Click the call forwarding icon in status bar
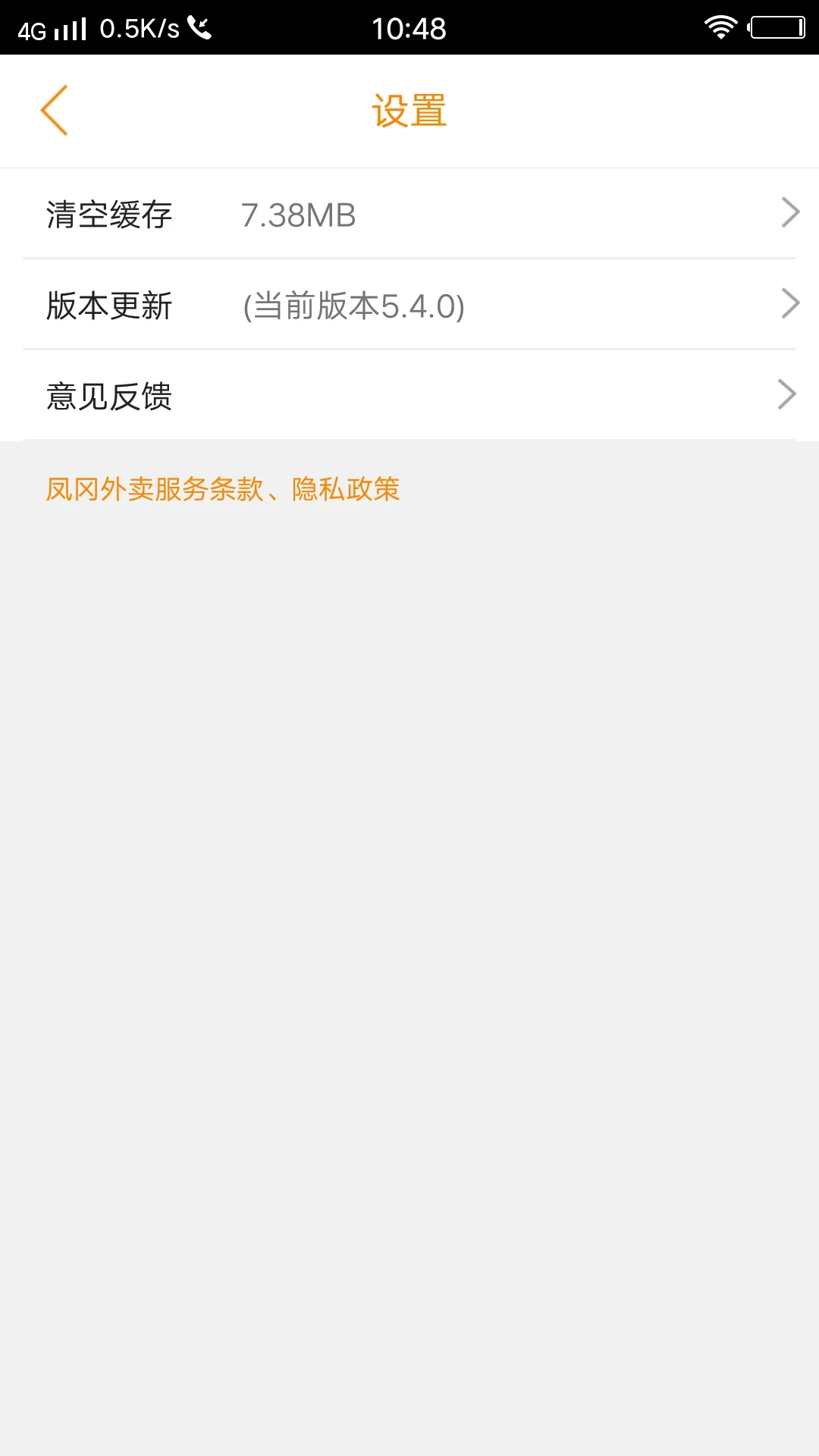The width and height of the screenshot is (819, 1456). (x=199, y=27)
